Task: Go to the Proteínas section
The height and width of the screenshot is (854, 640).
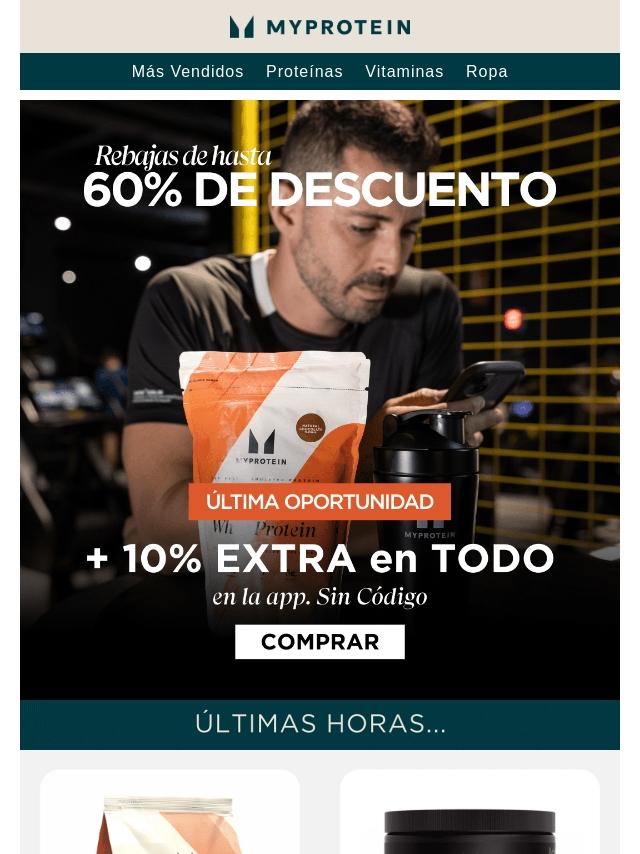Action: pyautogui.click(x=304, y=72)
